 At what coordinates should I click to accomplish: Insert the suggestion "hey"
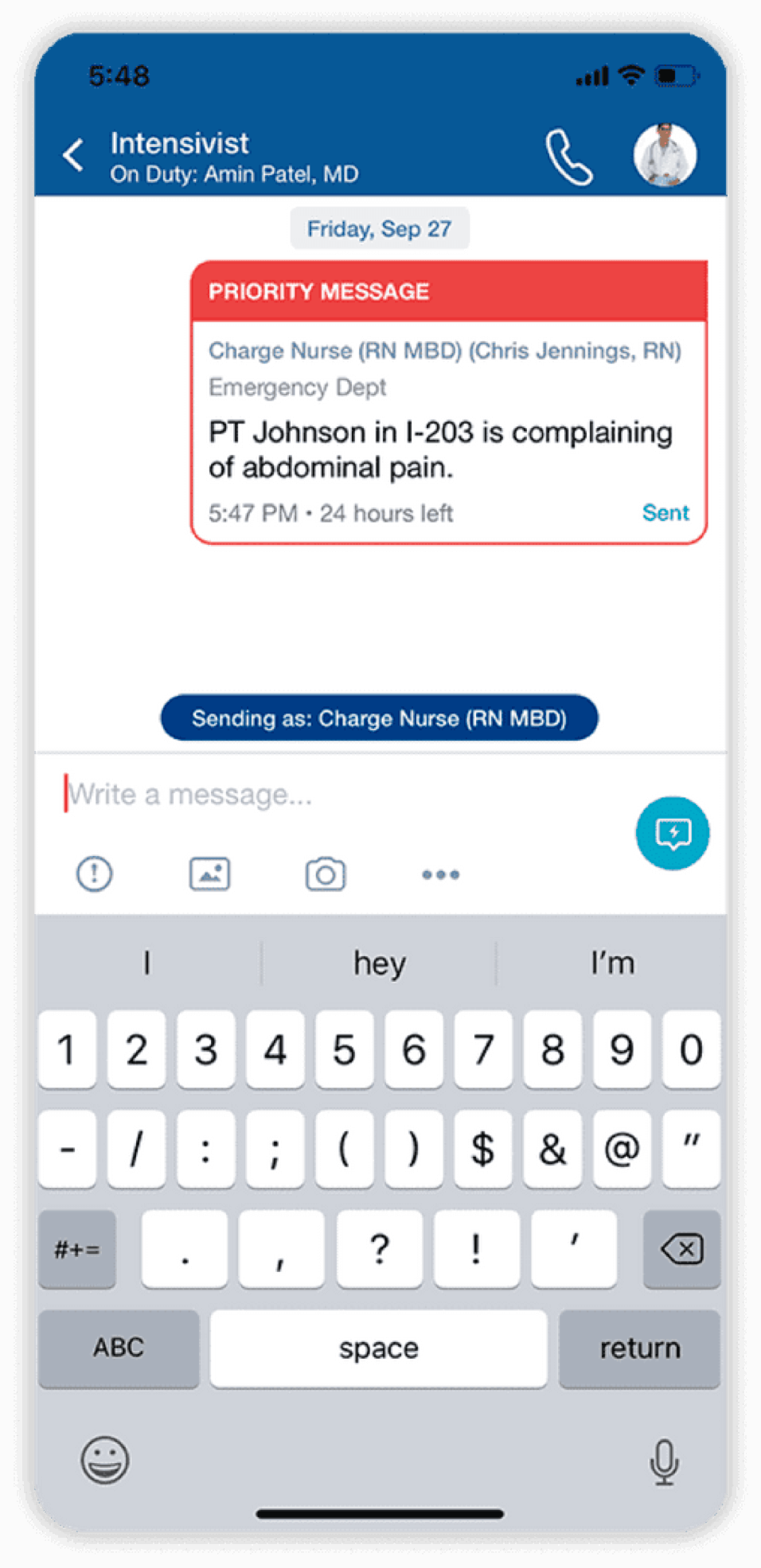[x=379, y=963]
